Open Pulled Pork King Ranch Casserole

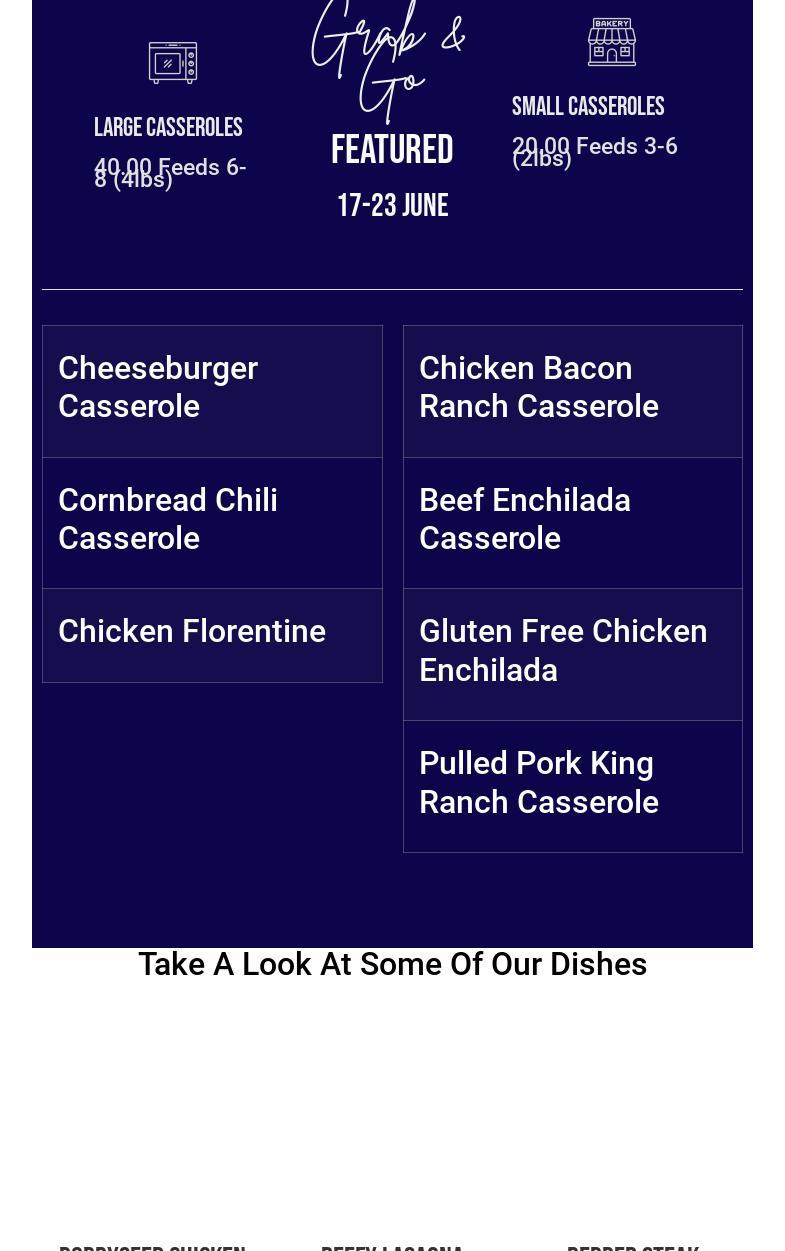click(x=538, y=783)
